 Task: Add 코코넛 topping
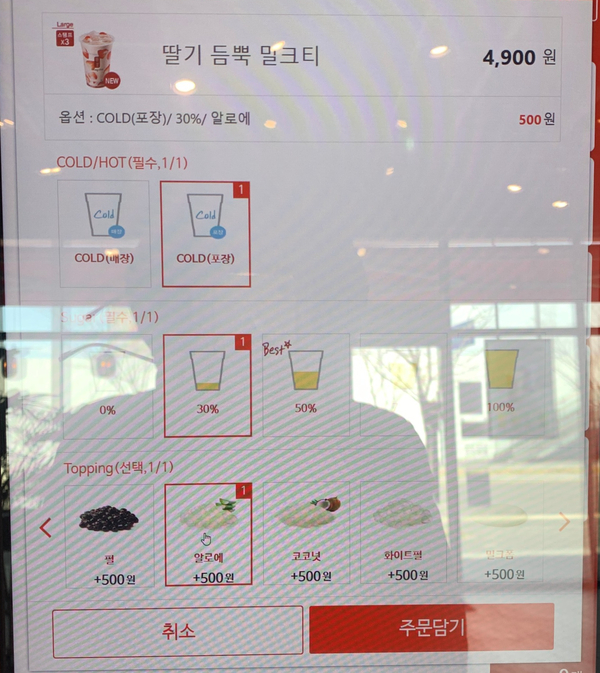click(x=305, y=533)
